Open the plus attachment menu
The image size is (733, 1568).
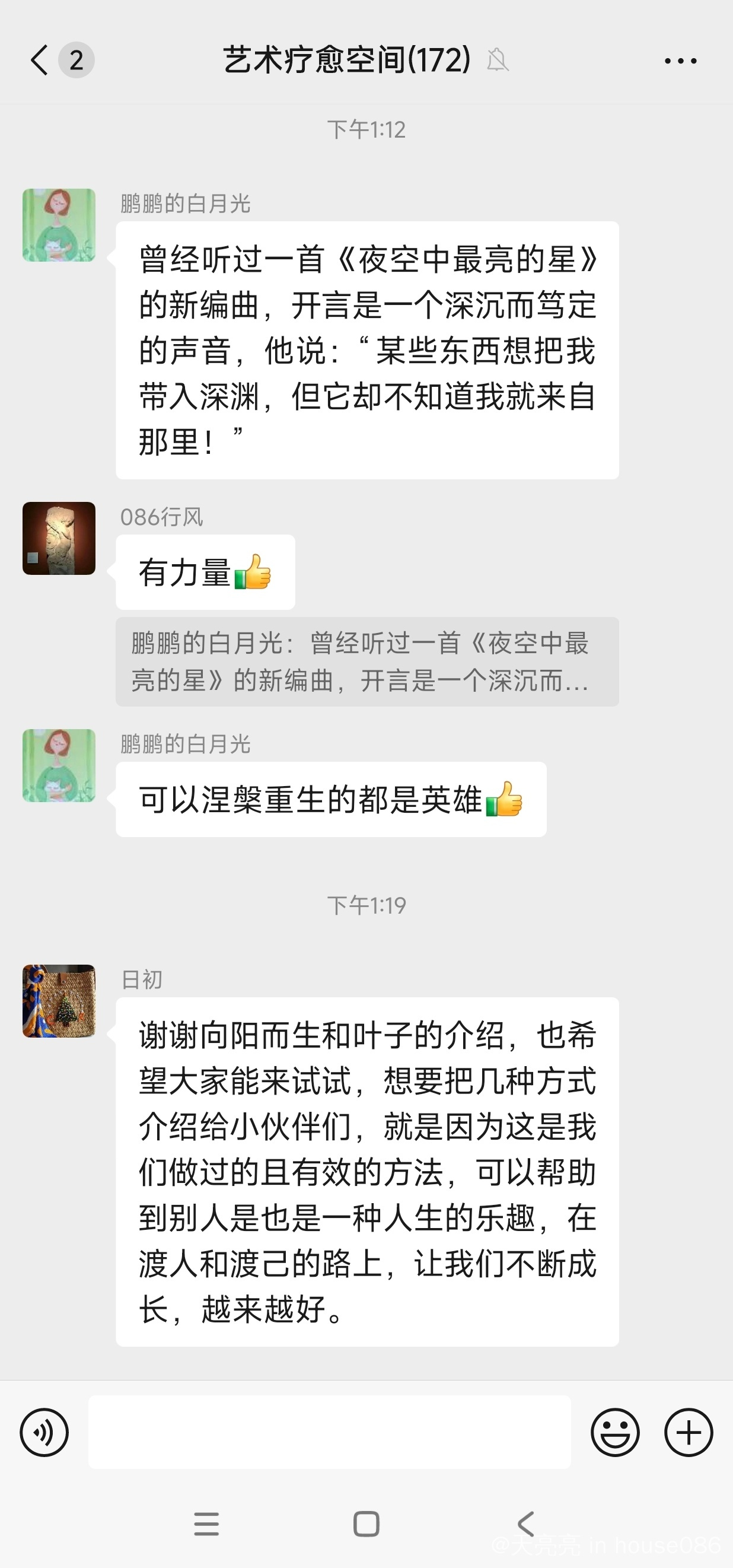tap(689, 1432)
